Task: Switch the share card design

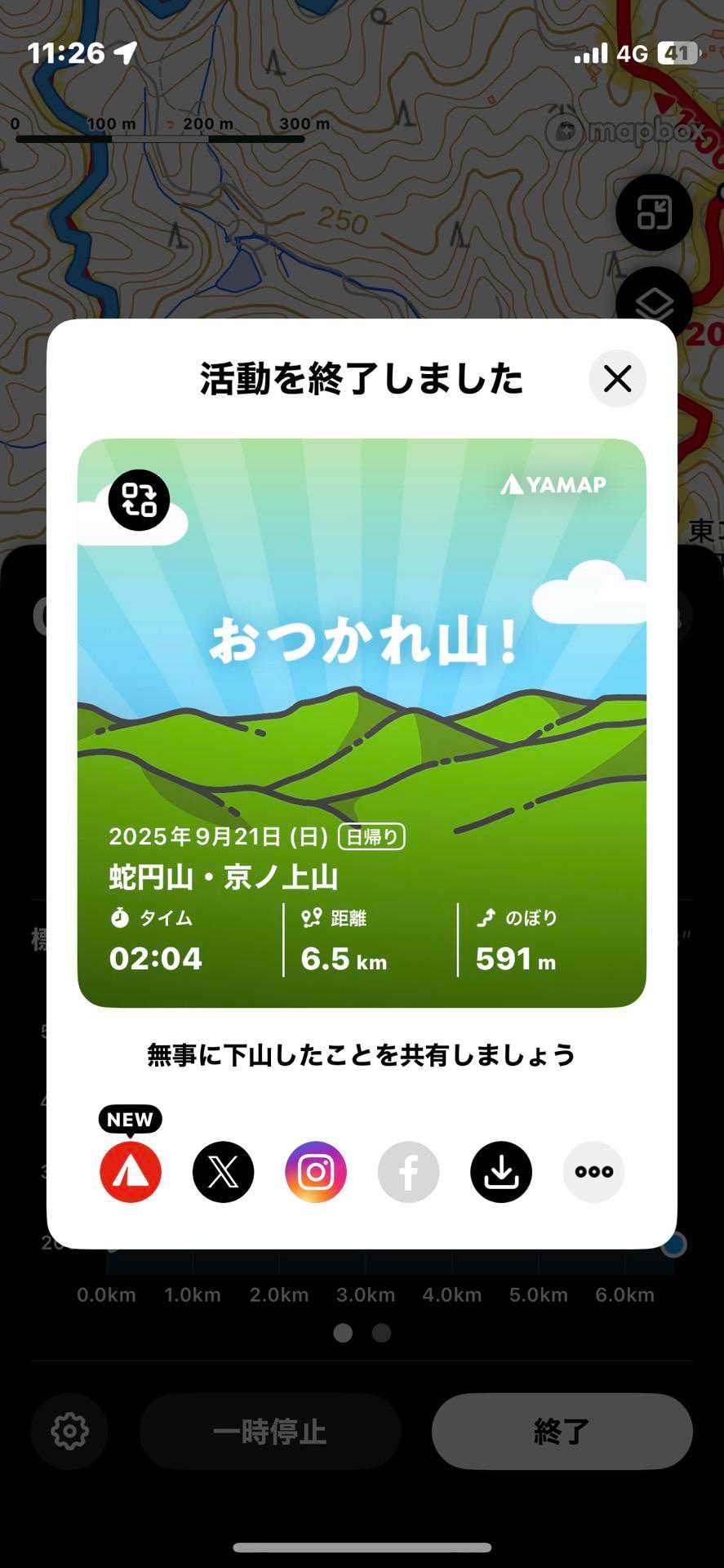Action: [139, 500]
